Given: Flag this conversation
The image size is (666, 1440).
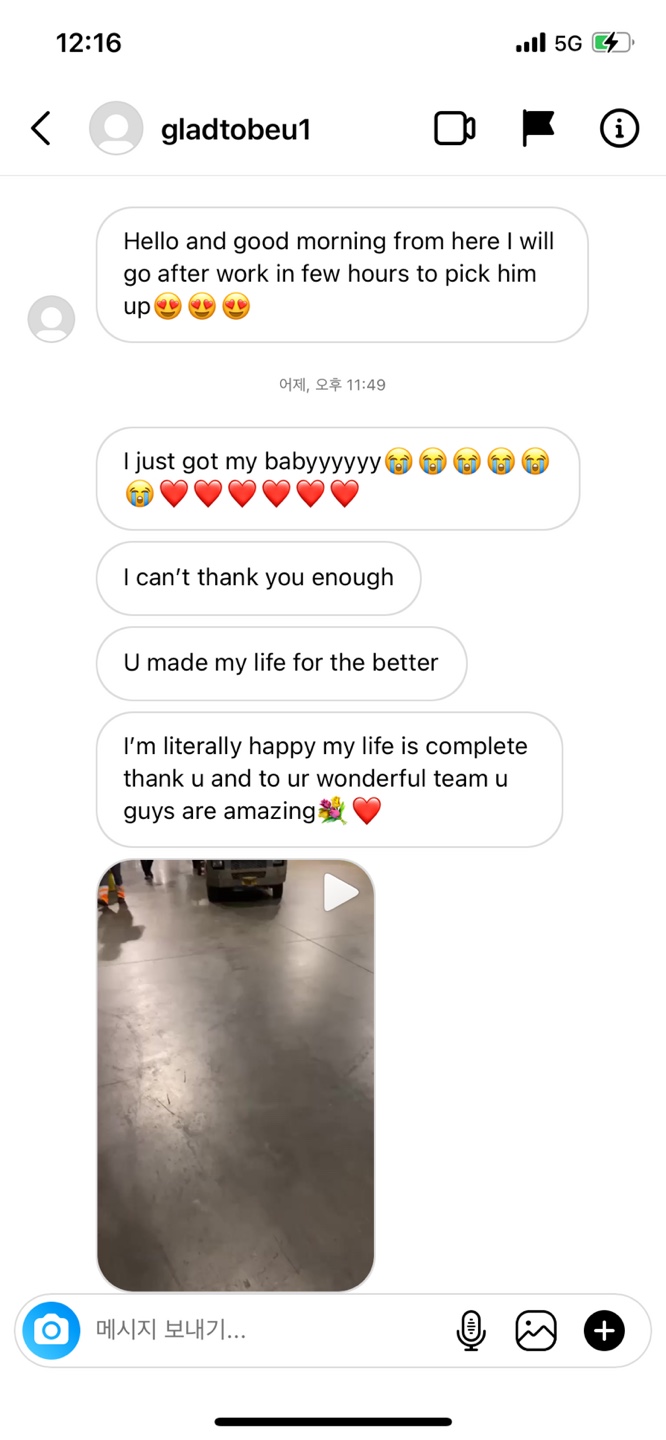Looking at the screenshot, I should [x=537, y=128].
